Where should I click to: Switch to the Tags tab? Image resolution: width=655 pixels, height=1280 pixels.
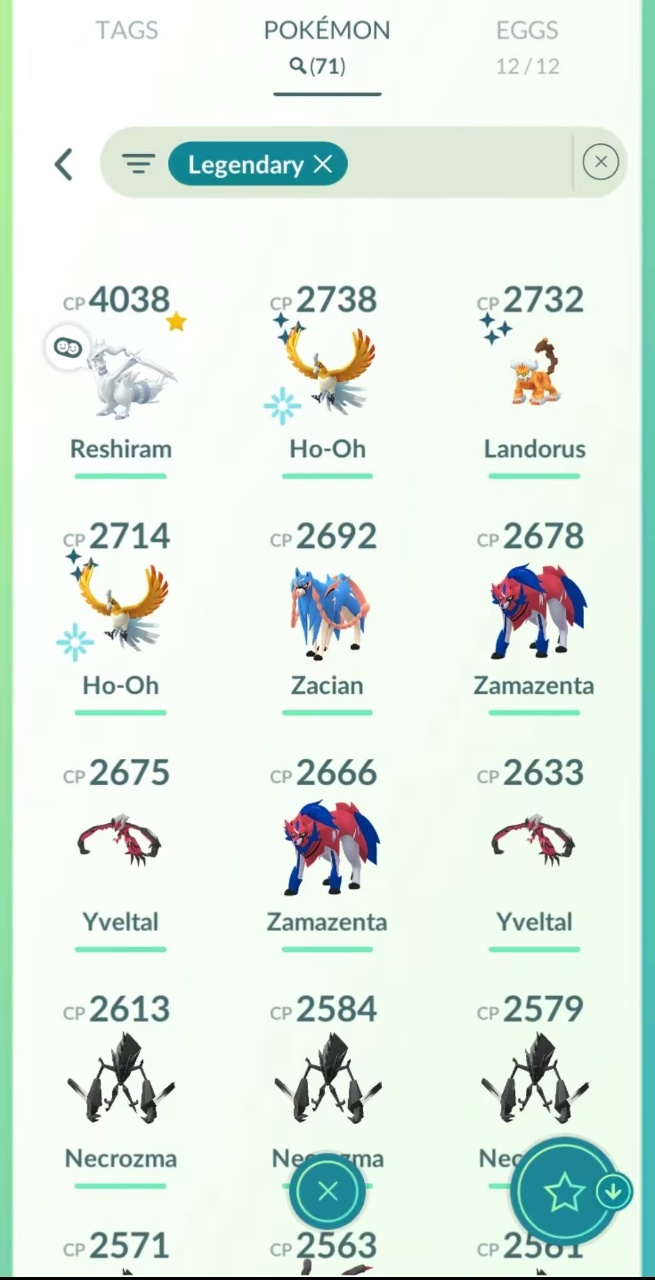(126, 30)
